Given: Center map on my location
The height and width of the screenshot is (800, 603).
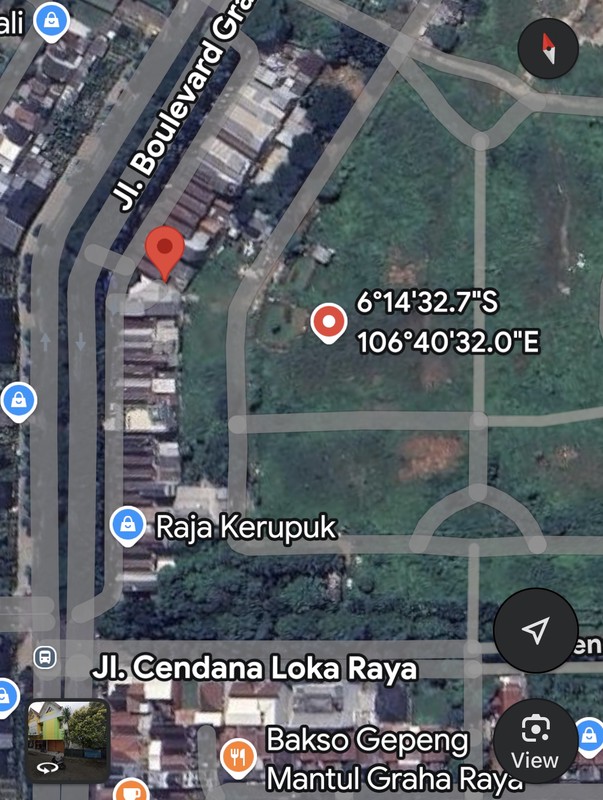Looking at the screenshot, I should pyautogui.click(x=535, y=630).
